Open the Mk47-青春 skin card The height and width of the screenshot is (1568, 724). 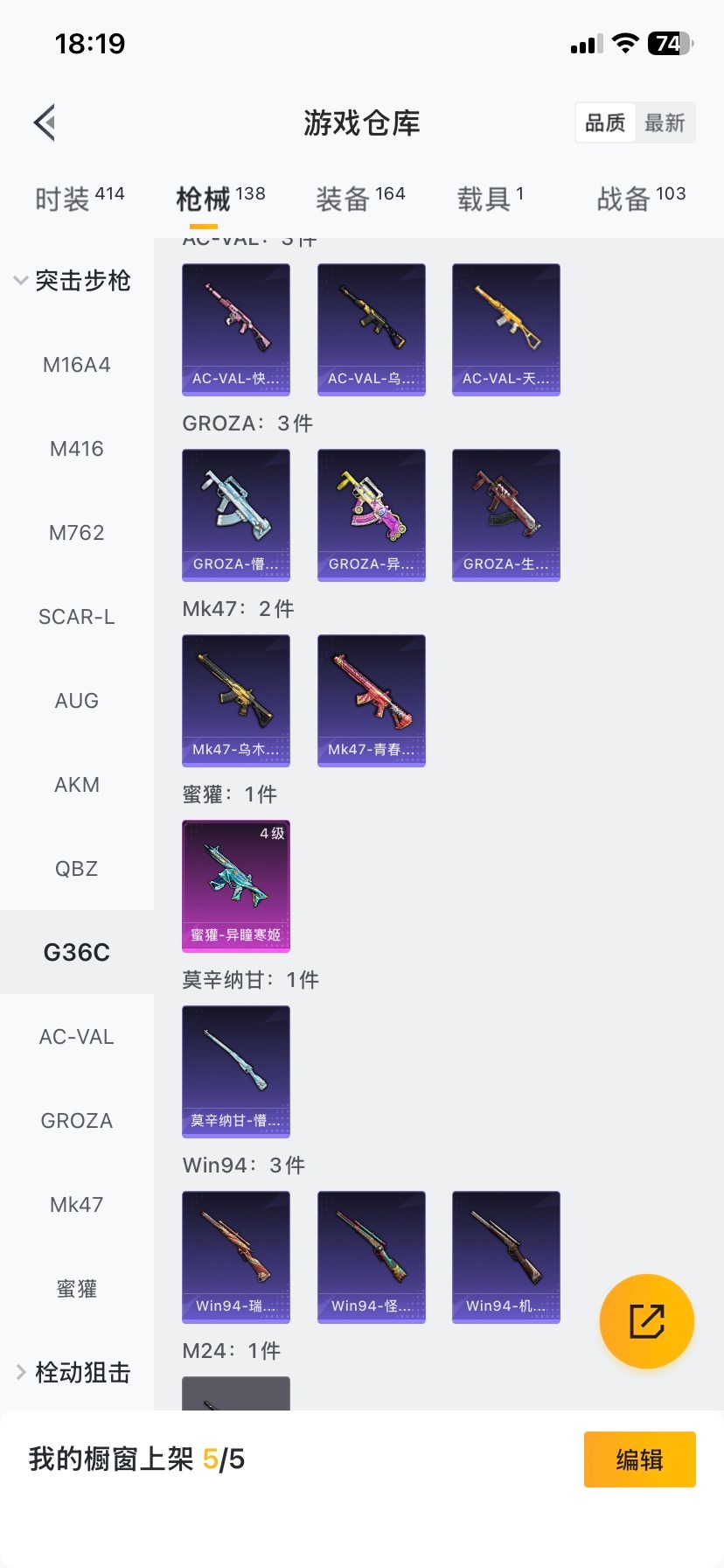click(x=371, y=700)
